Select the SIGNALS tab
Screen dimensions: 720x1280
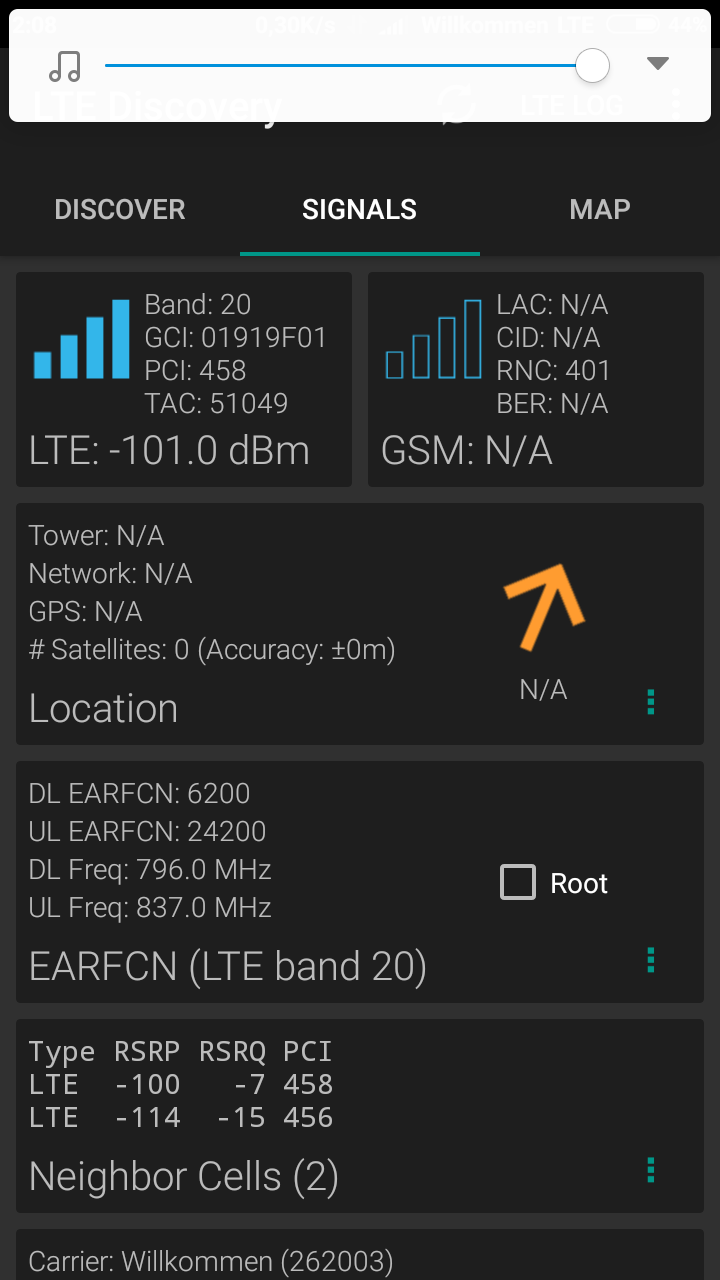point(360,210)
